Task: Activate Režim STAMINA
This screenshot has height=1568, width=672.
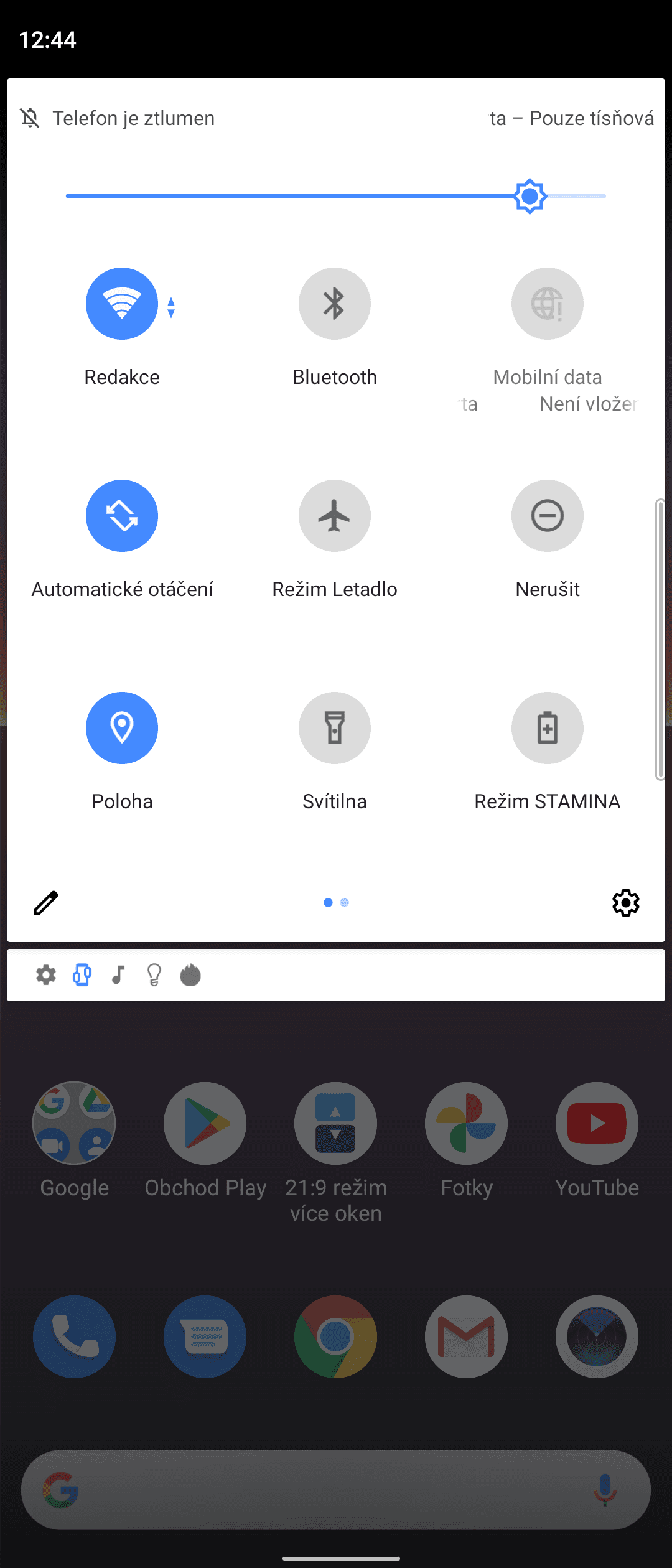Action: pyautogui.click(x=548, y=728)
